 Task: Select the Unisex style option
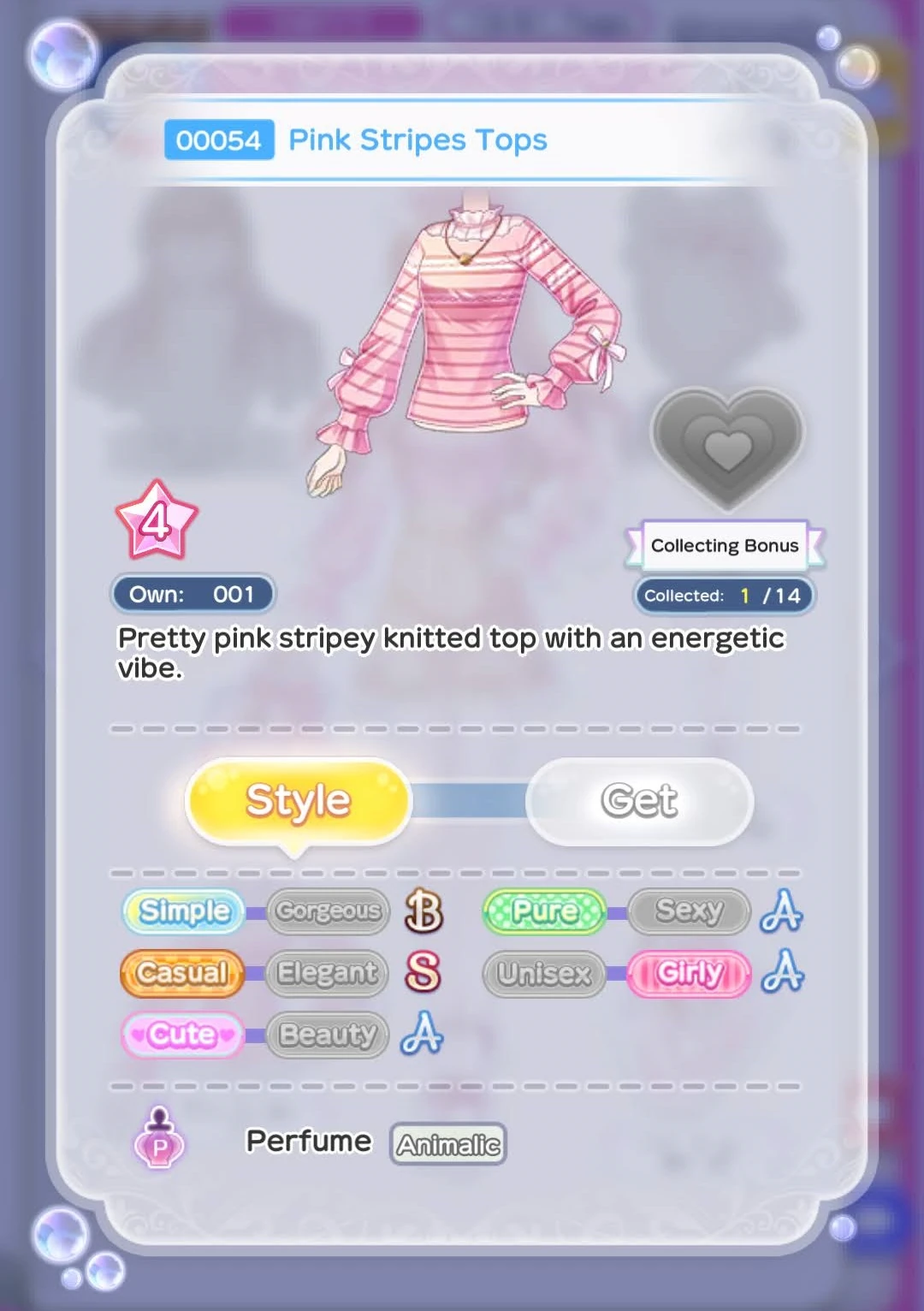(x=543, y=974)
